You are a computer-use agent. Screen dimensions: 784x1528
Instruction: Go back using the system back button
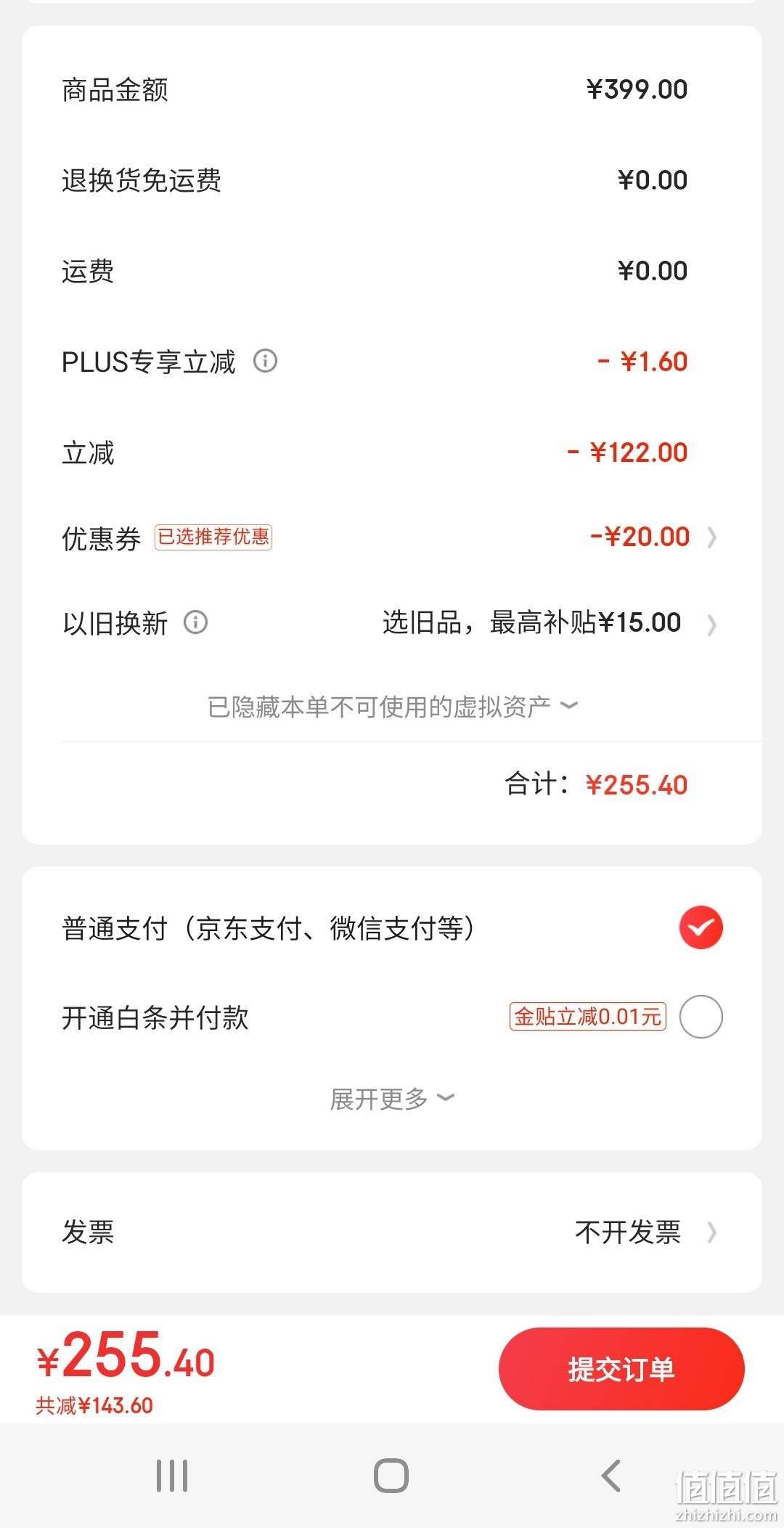(x=611, y=1476)
